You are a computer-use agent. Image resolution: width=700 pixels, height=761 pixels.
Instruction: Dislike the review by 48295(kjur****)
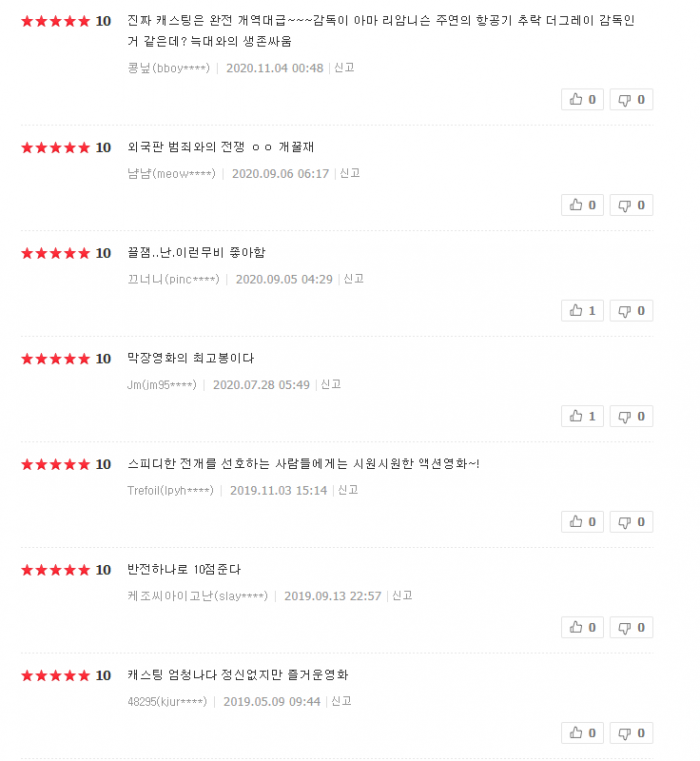631,733
